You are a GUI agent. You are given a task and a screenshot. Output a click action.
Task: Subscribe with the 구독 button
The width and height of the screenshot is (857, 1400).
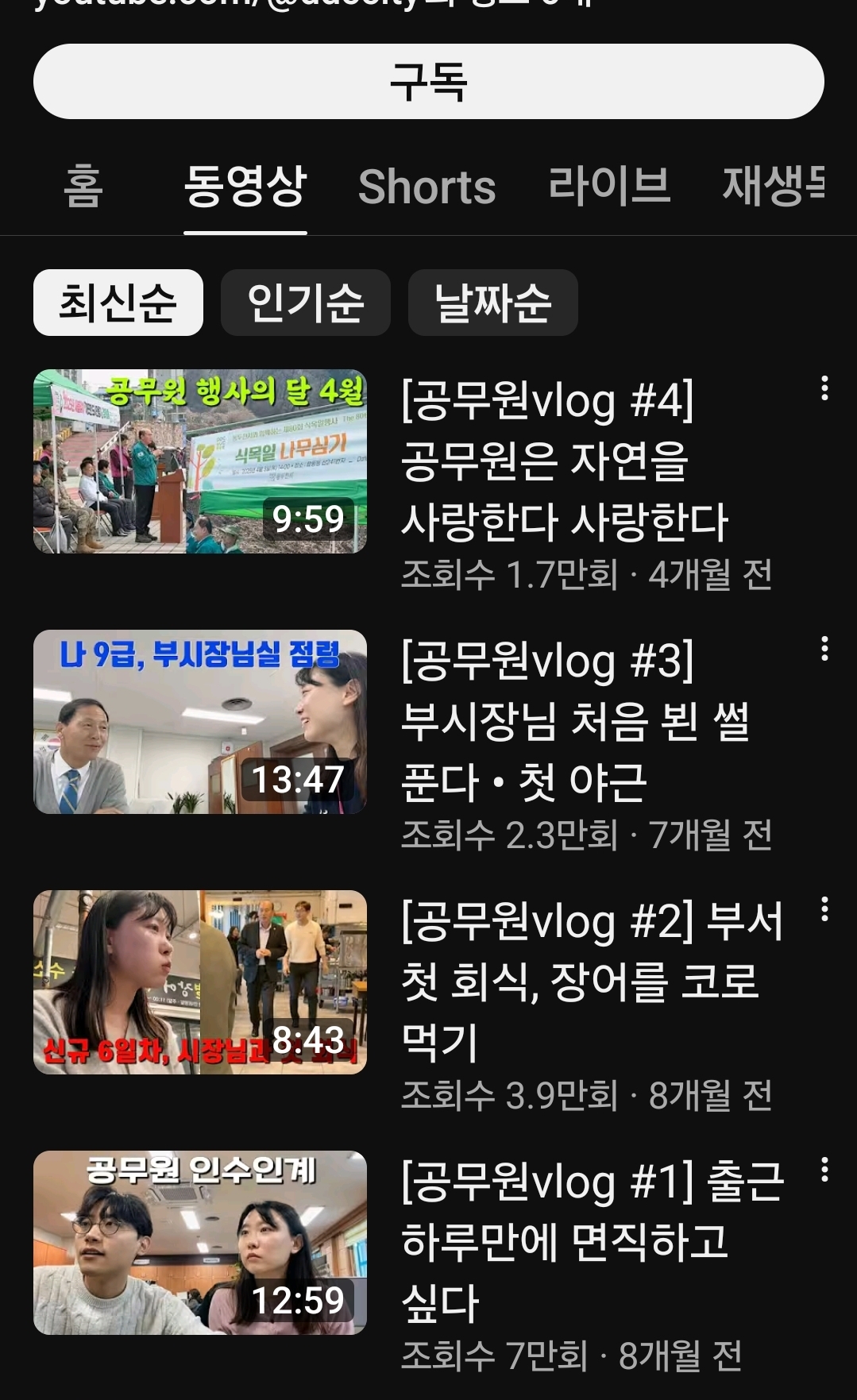(x=428, y=82)
